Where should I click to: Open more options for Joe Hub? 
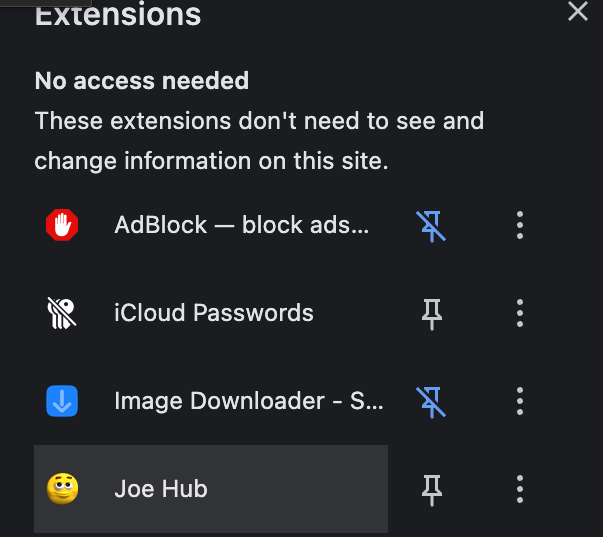point(520,489)
